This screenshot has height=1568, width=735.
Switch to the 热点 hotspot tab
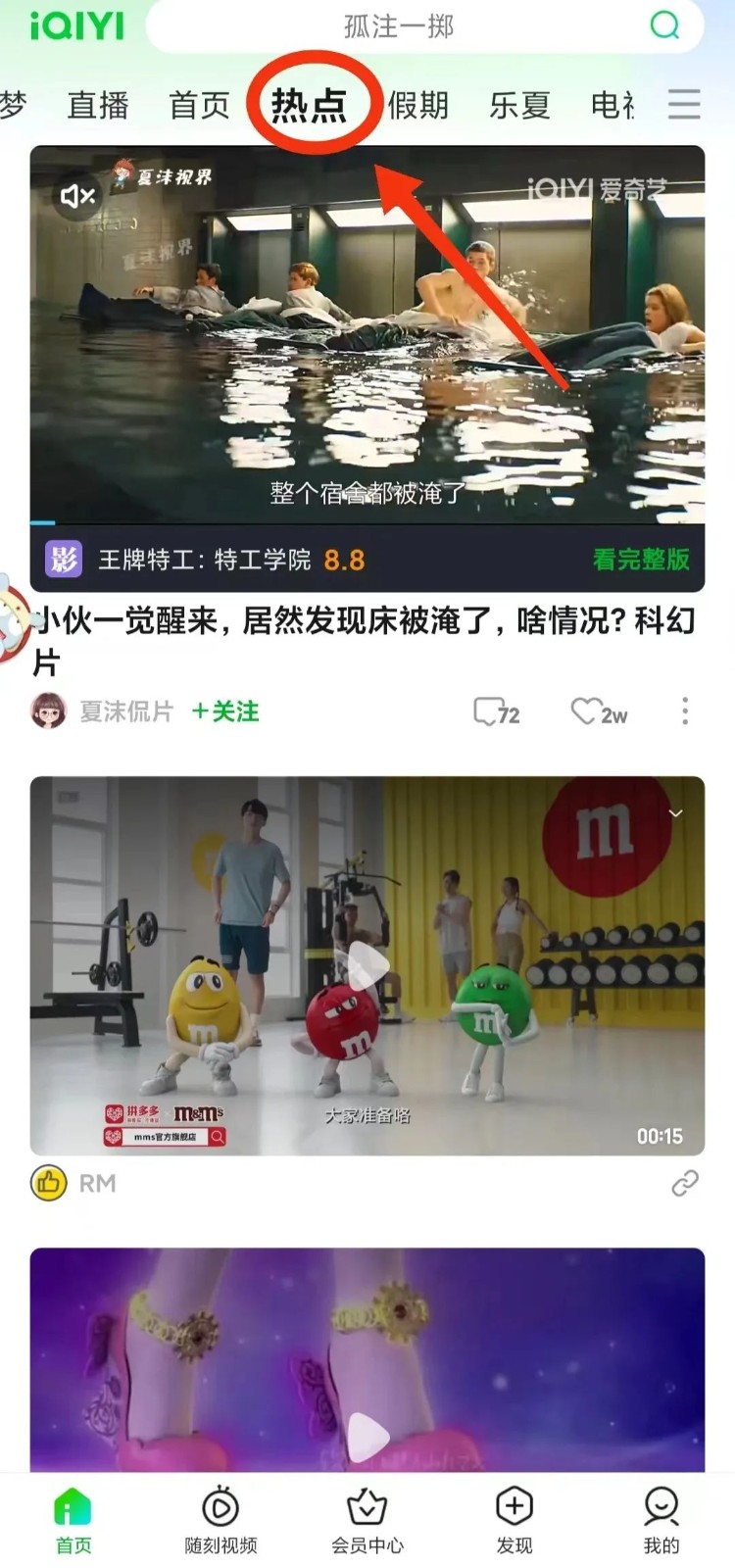pyautogui.click(x=314, y=103)
